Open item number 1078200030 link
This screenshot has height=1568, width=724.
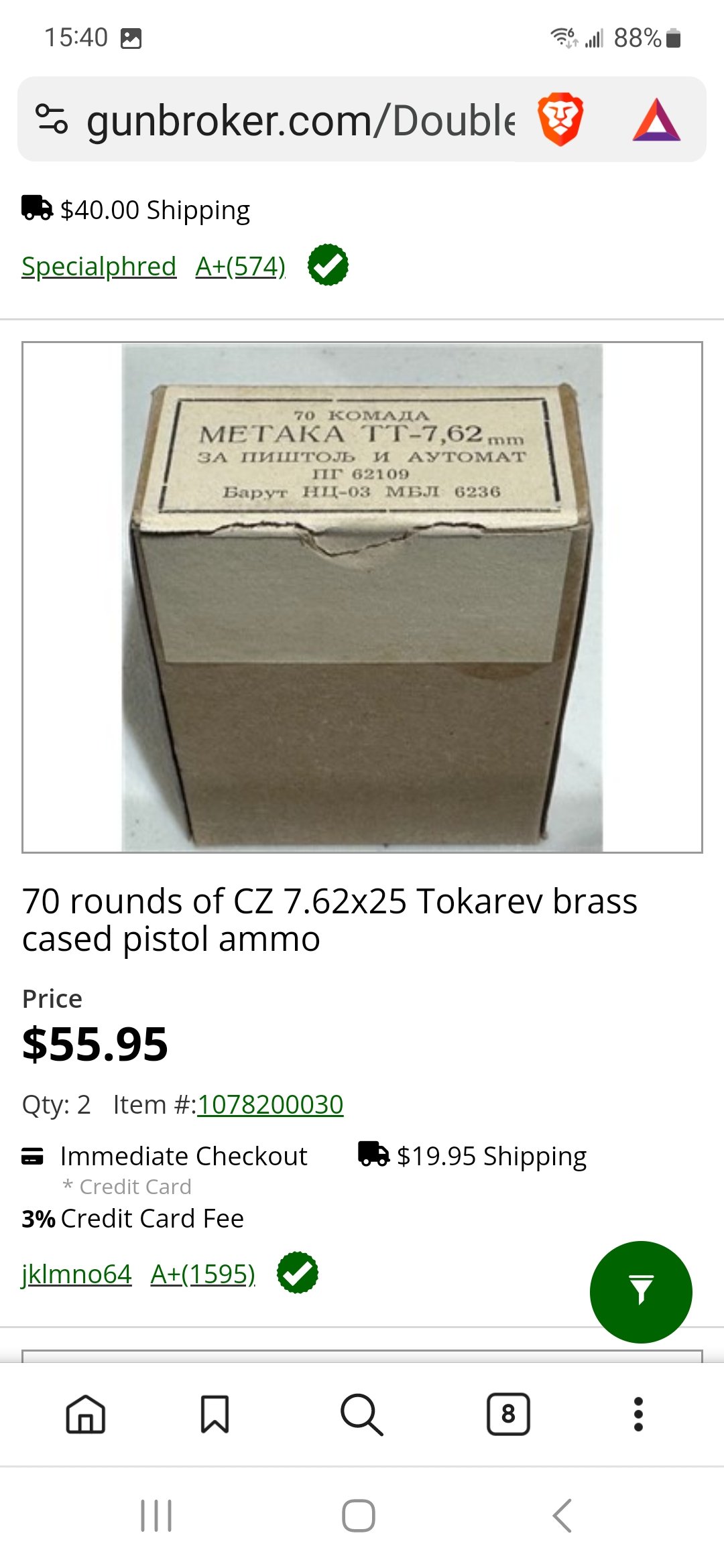(x=270, y=1104)
